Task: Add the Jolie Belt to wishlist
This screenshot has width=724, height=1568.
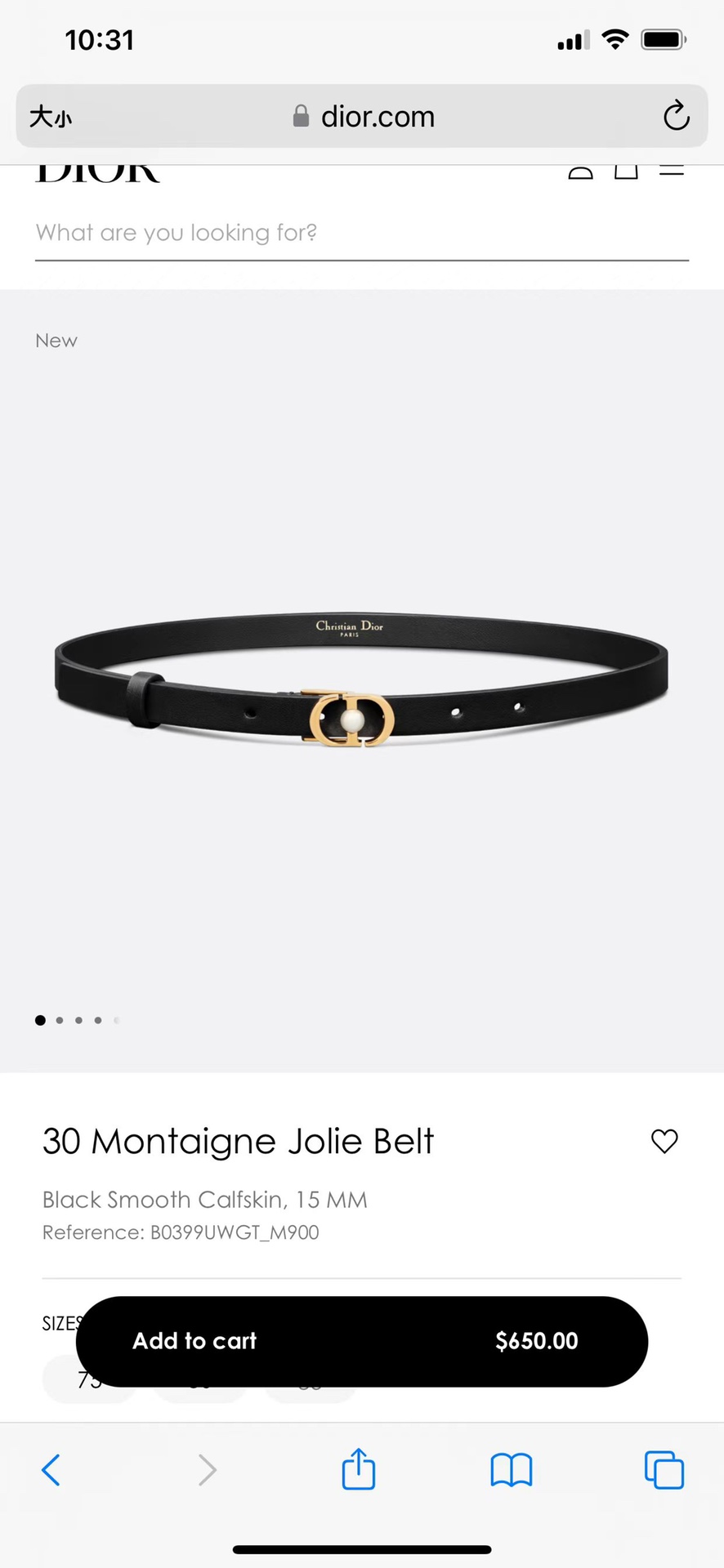Action: pyautogui.click(x=664, y=1141)
